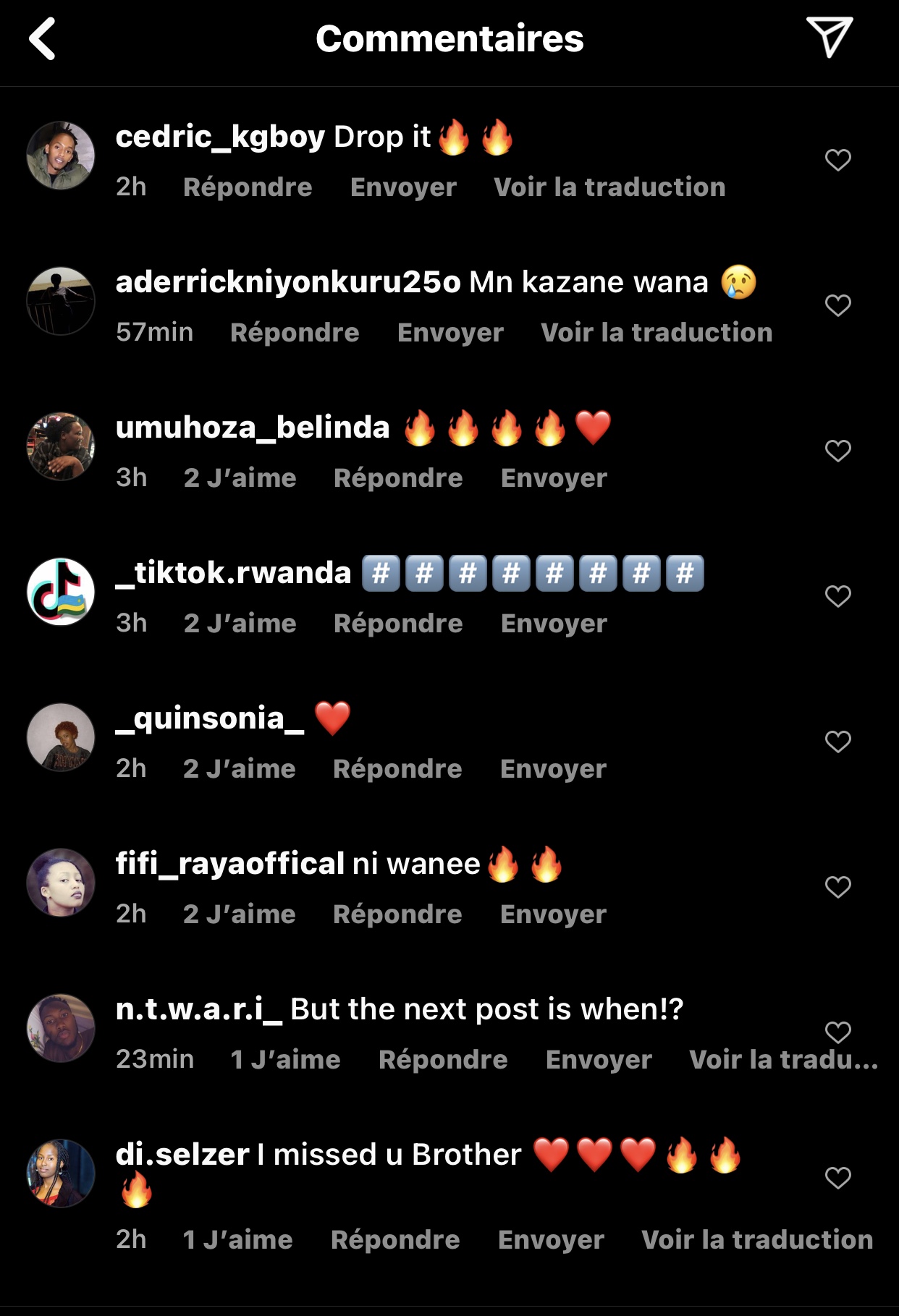Like aderrickniyonkuru25o's comment

tap(837, 305)
